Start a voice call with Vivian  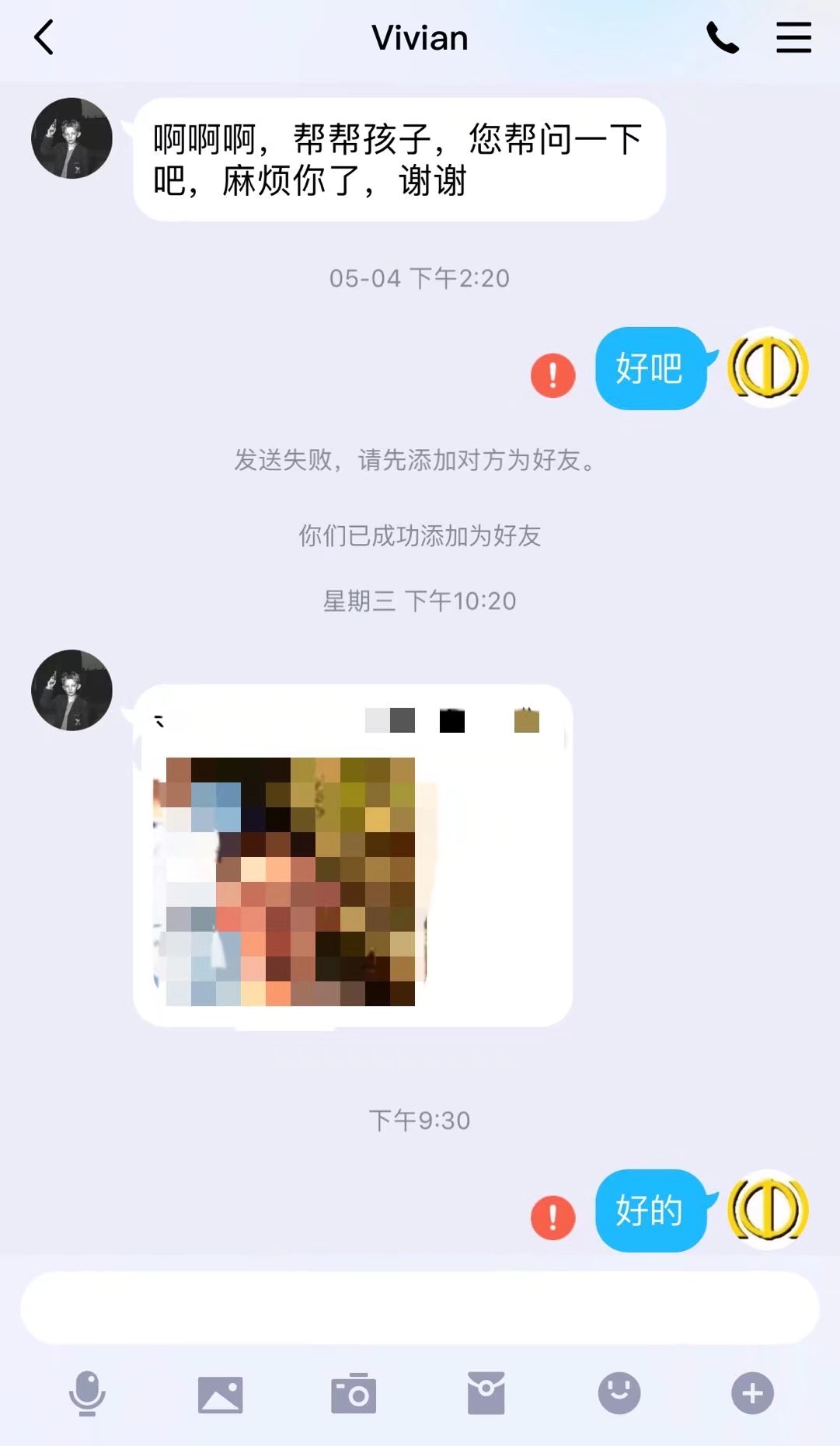722,37
